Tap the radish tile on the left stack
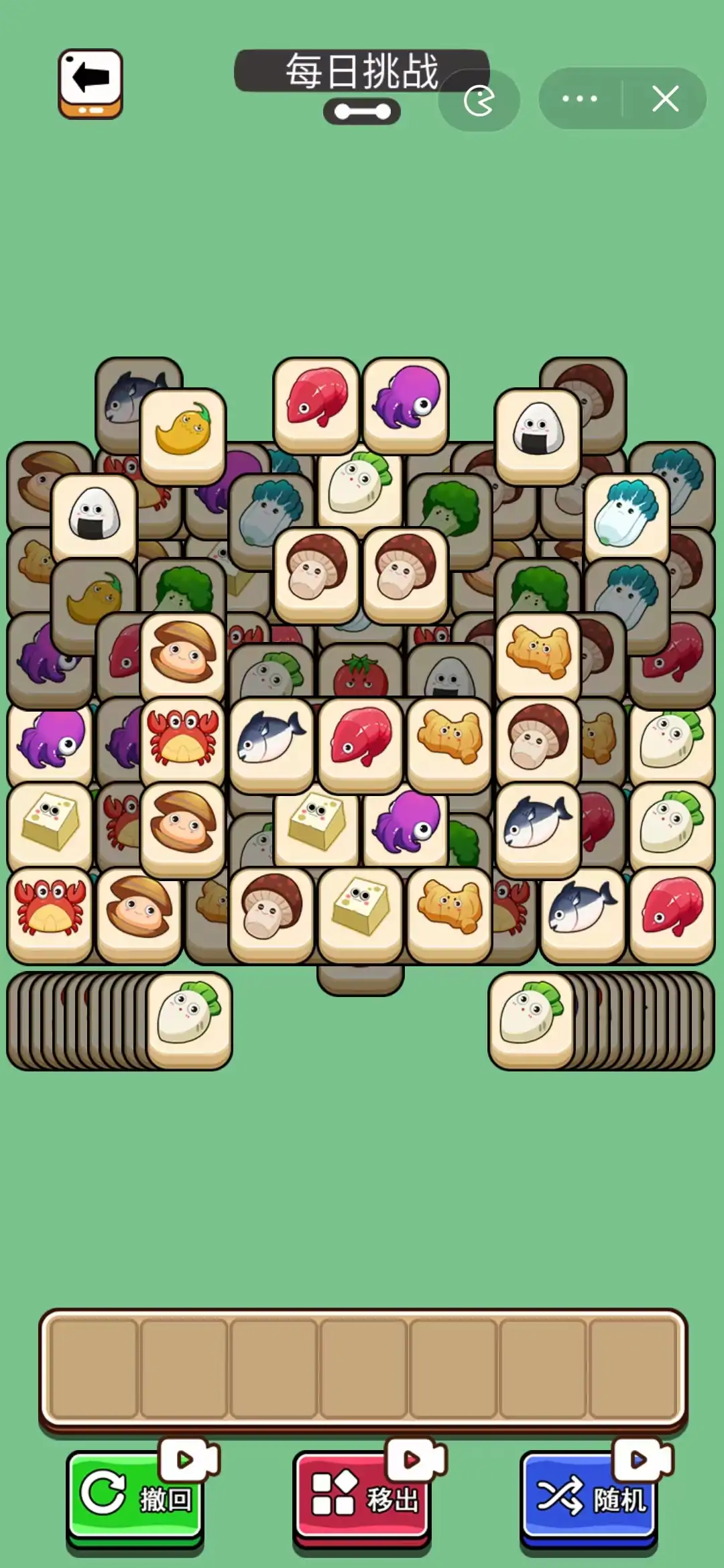This screenshot has width=724, height=1568. (x=190, y=1017)
